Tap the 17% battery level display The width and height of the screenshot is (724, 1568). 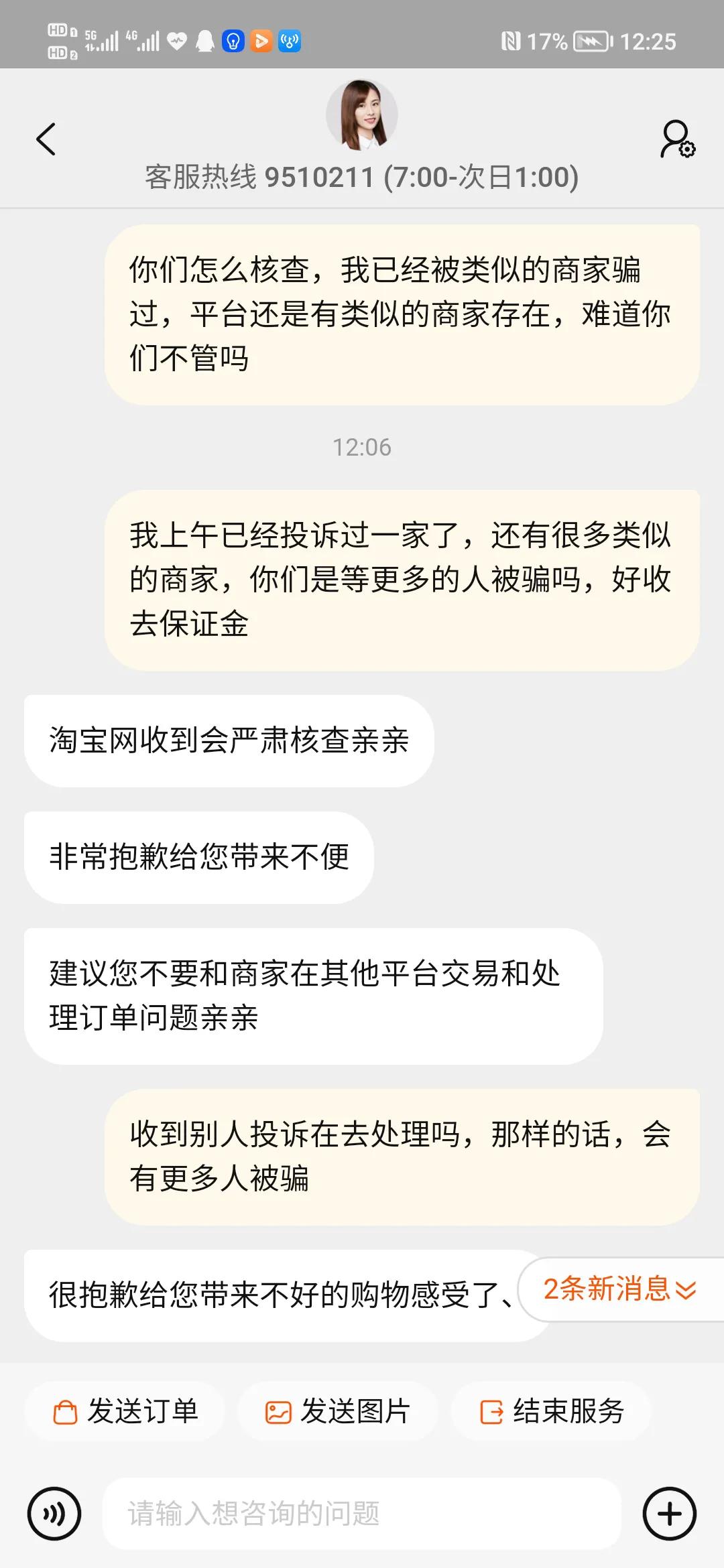(548, 40)
